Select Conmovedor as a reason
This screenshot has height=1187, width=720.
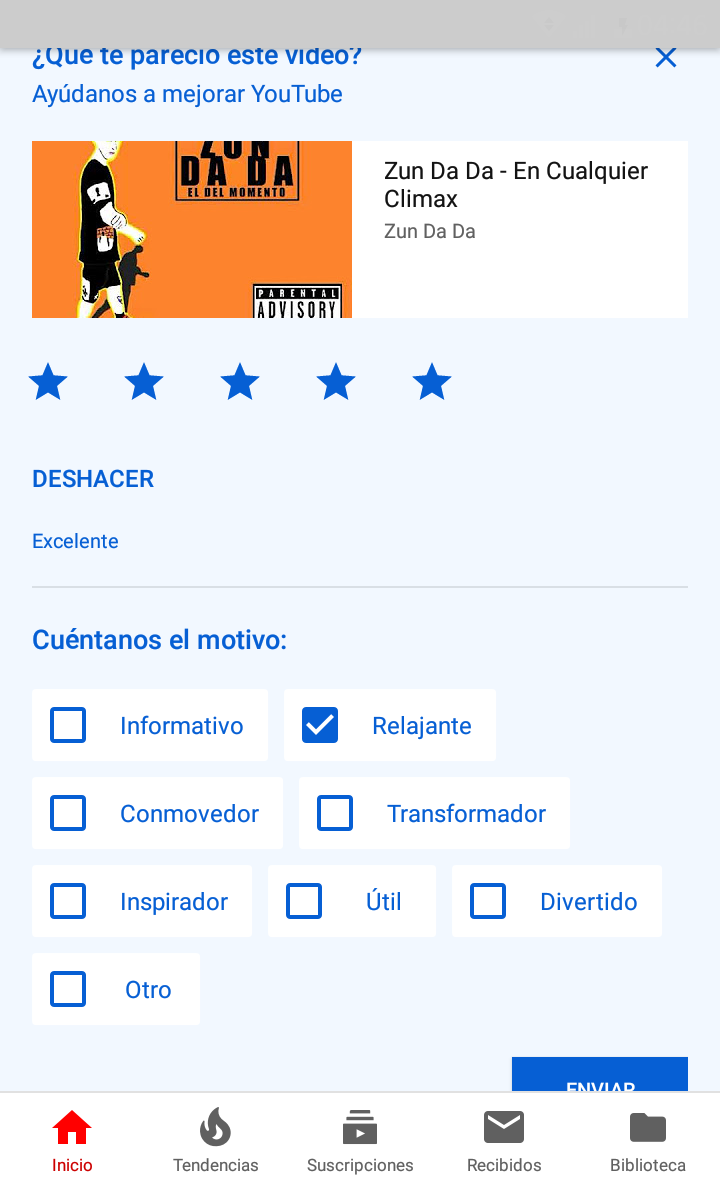pyautogui.click(x=68, y=813)
